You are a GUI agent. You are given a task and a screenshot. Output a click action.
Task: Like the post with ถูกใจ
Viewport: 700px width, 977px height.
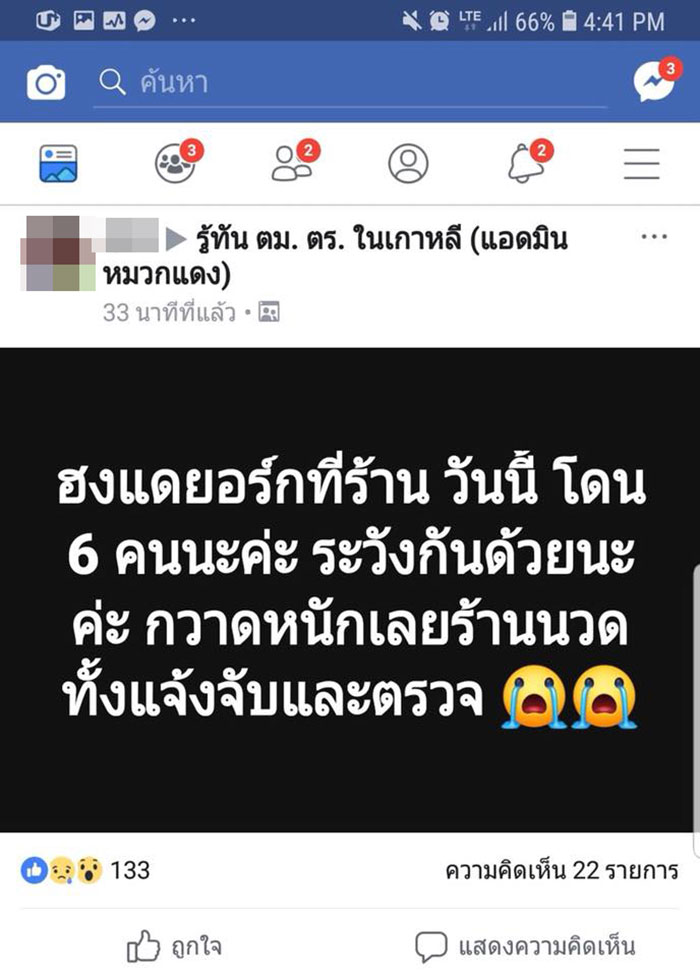pyautogui.click(x=175, y=945)
